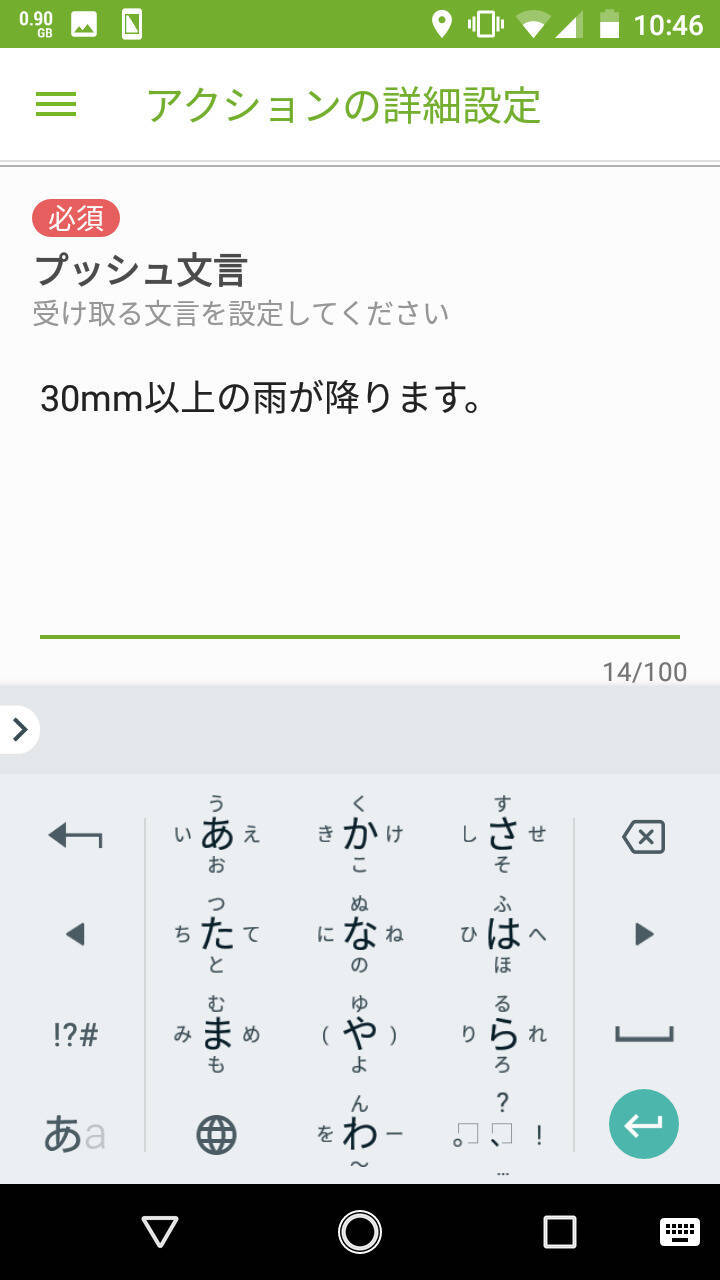720x1280 pixels.
Task: Switch keyboard to symbols with !?# key
Action: coord(75,1034)
